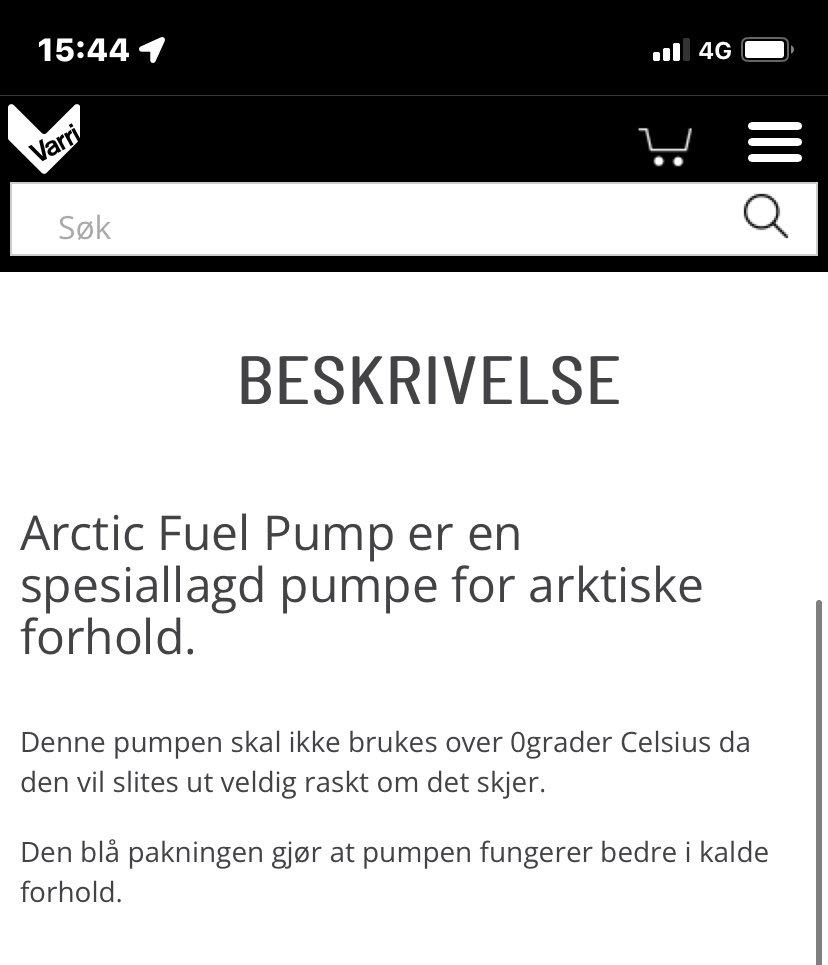
Task: Go to the Varri home page logo
Action: point(44,140)
